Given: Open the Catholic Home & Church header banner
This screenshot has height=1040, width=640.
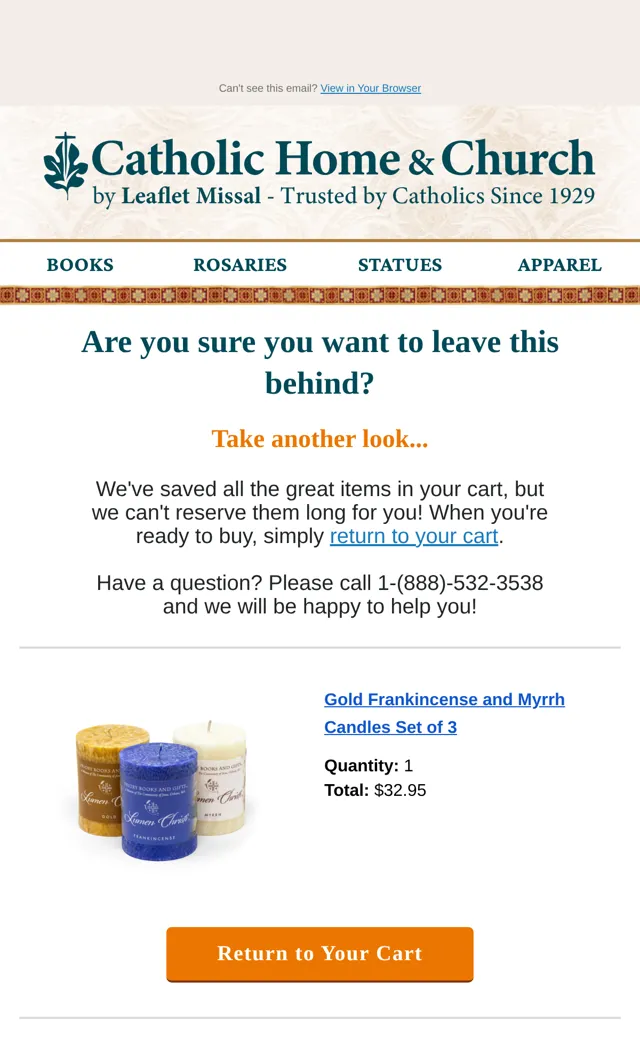Looking at the screenshot, I should click(x=320, y=172).
